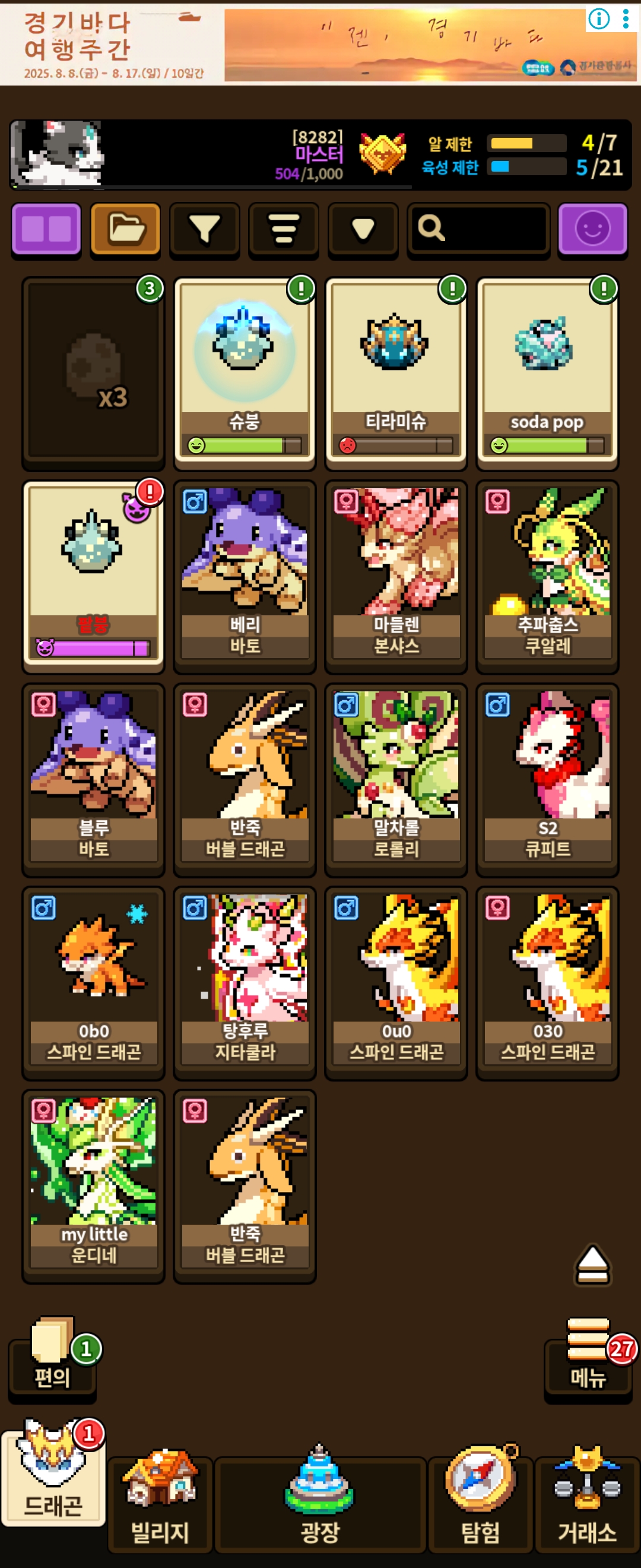Jump to top with the up arrow
Image resolution: width=641 pixels, height=1568 pixels.
(592, 1264)
